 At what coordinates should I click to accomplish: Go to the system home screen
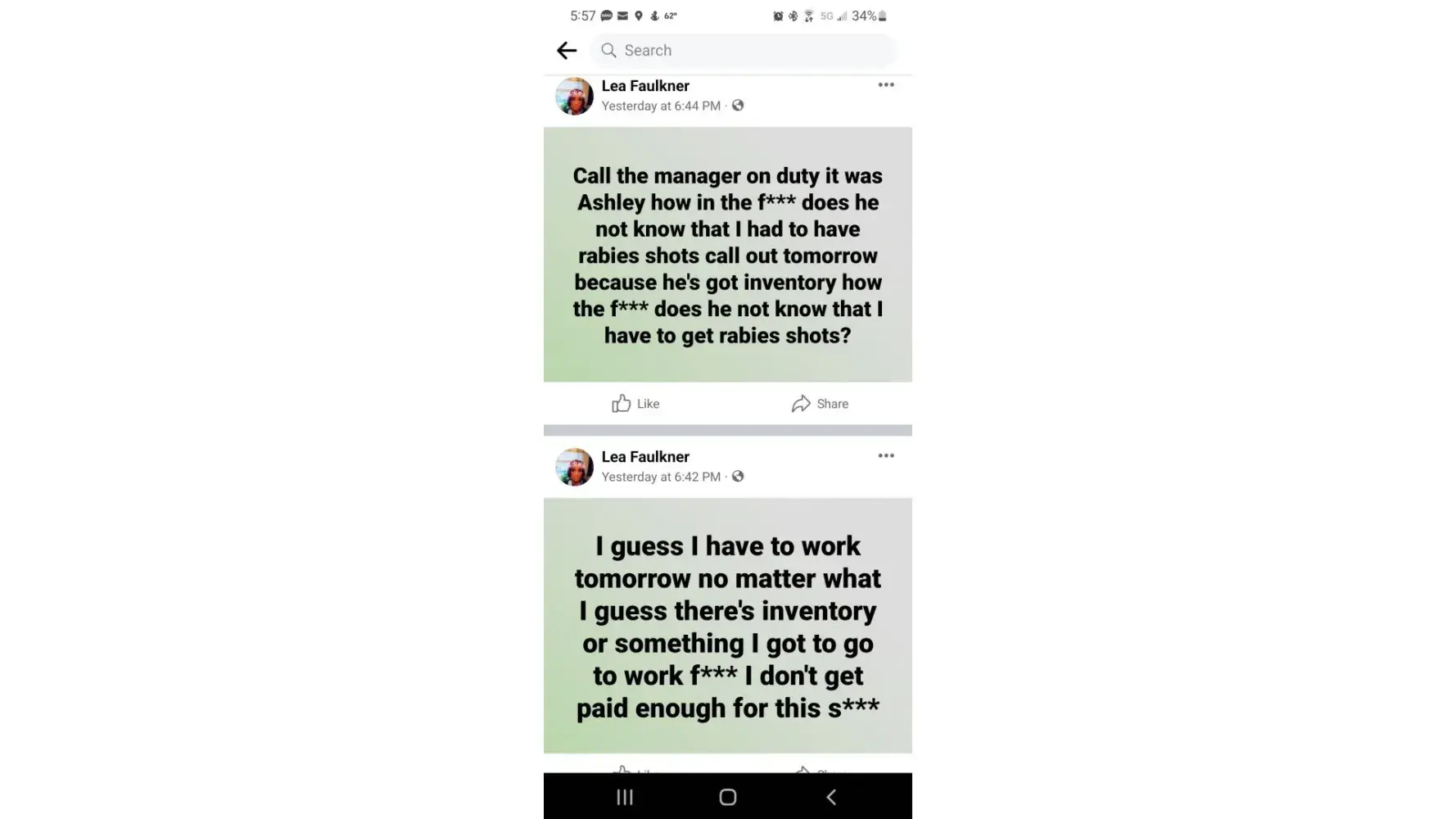[x=727, y=797]
